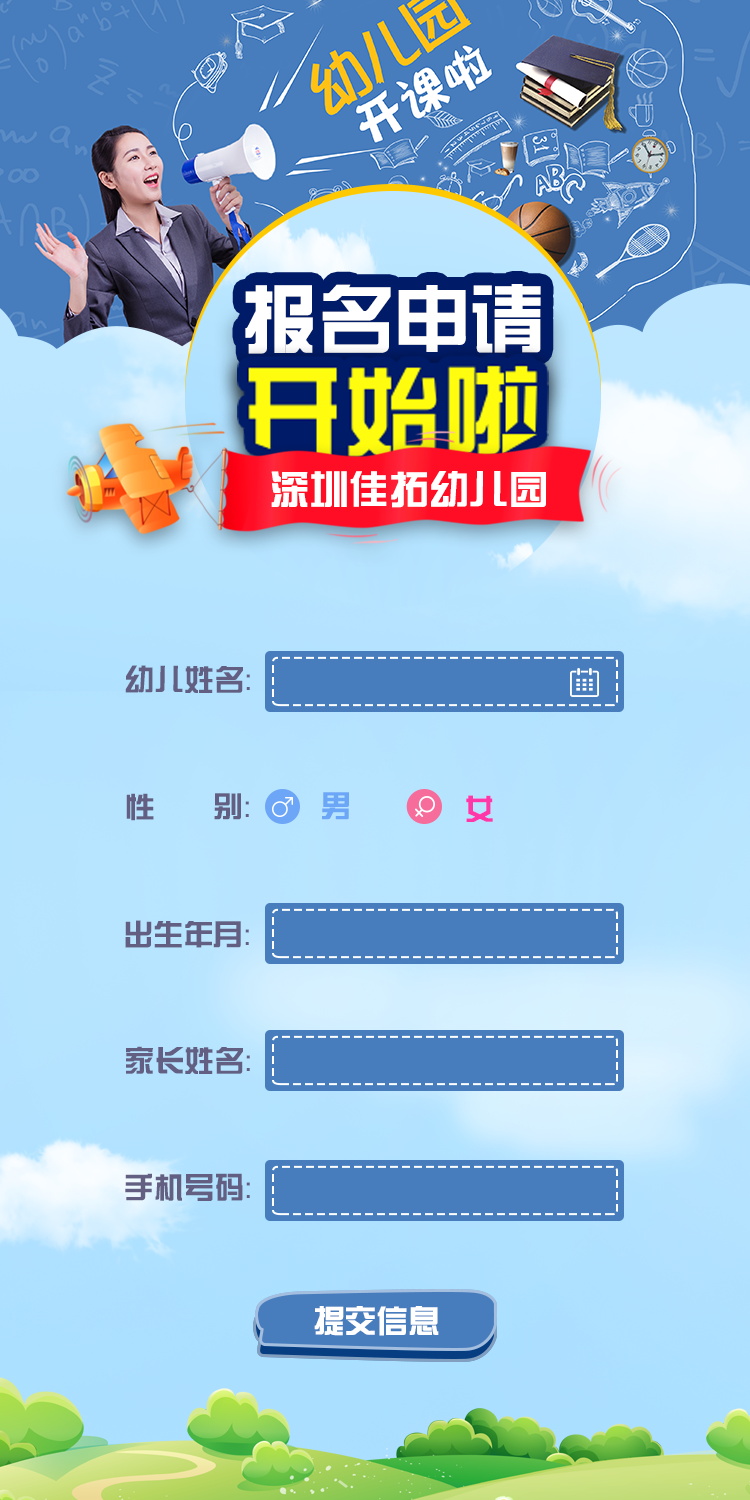The width and height of the screenshot is (750, 1500).
Task: Focus the 家长姓名 input field
Action: (444, 1060)
